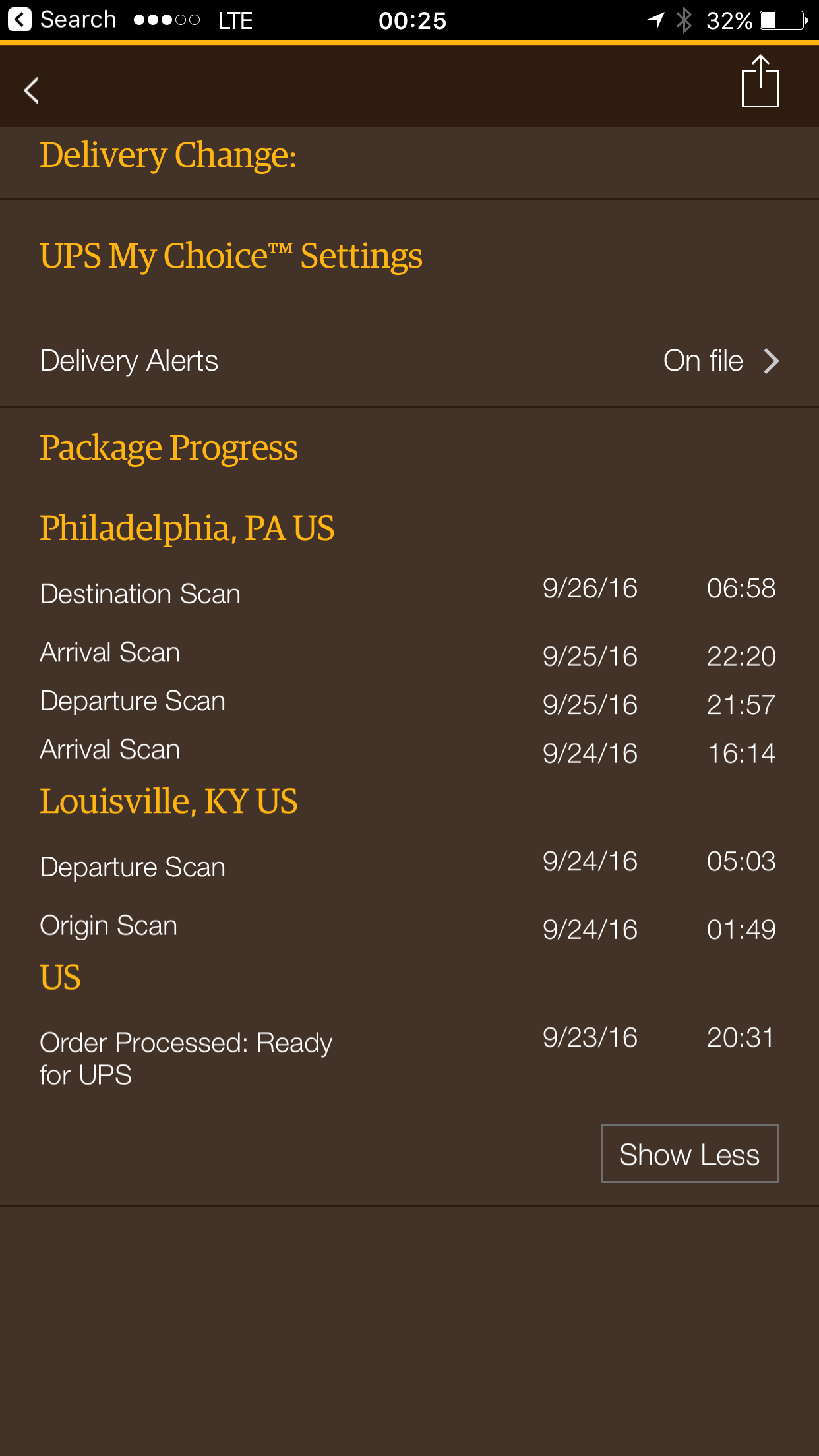
Task: Open Delivery Alerts settings
Action: coord(409,361)
